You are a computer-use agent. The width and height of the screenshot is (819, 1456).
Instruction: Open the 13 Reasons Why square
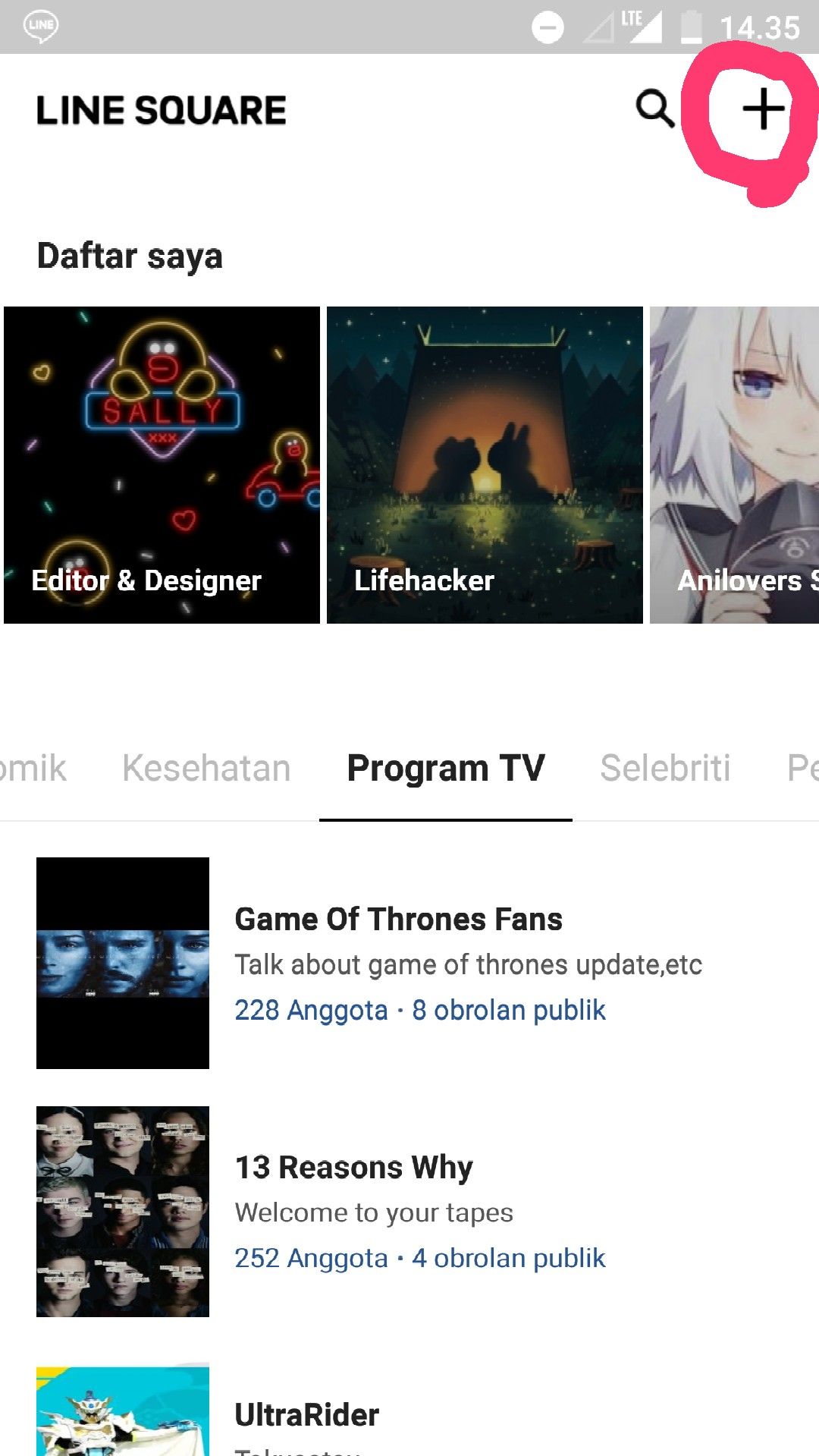(354, 1211)
